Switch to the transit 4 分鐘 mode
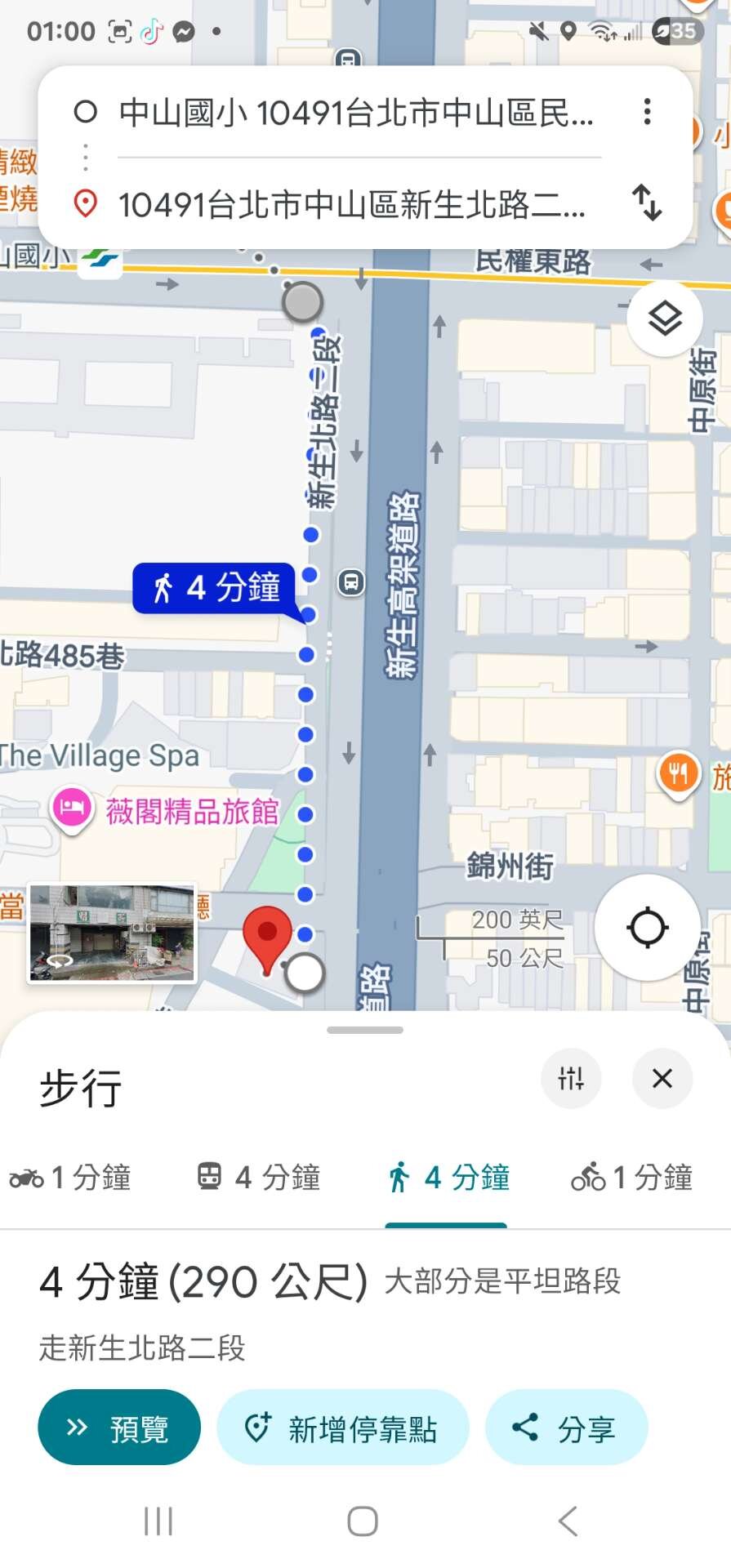The height and width of the screenshot is (1568, 731). (258, 1177)
